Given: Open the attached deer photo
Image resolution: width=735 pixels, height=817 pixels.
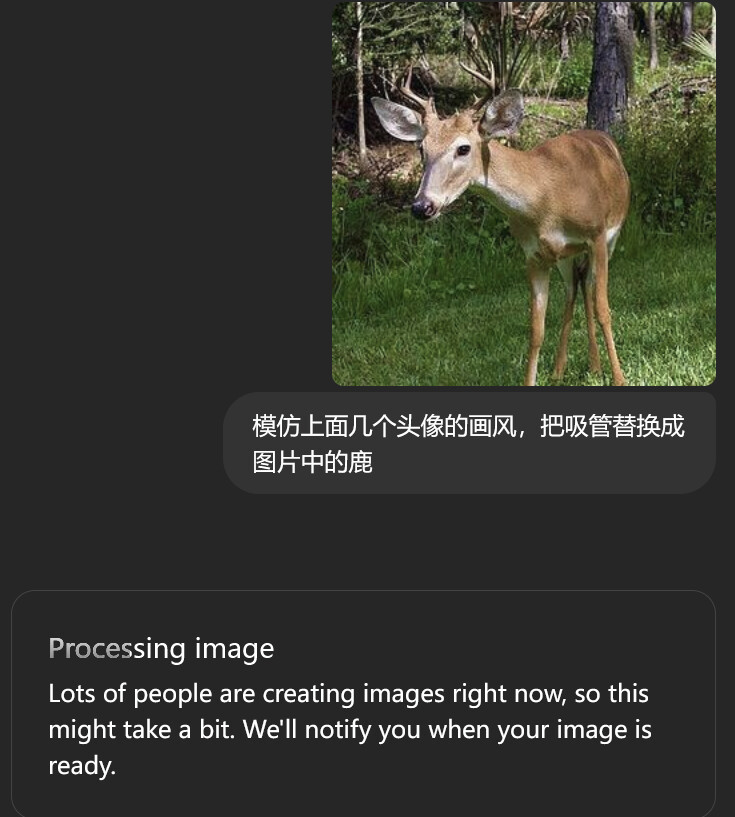Looking at the screenshot, I should [x=523, y=194].
